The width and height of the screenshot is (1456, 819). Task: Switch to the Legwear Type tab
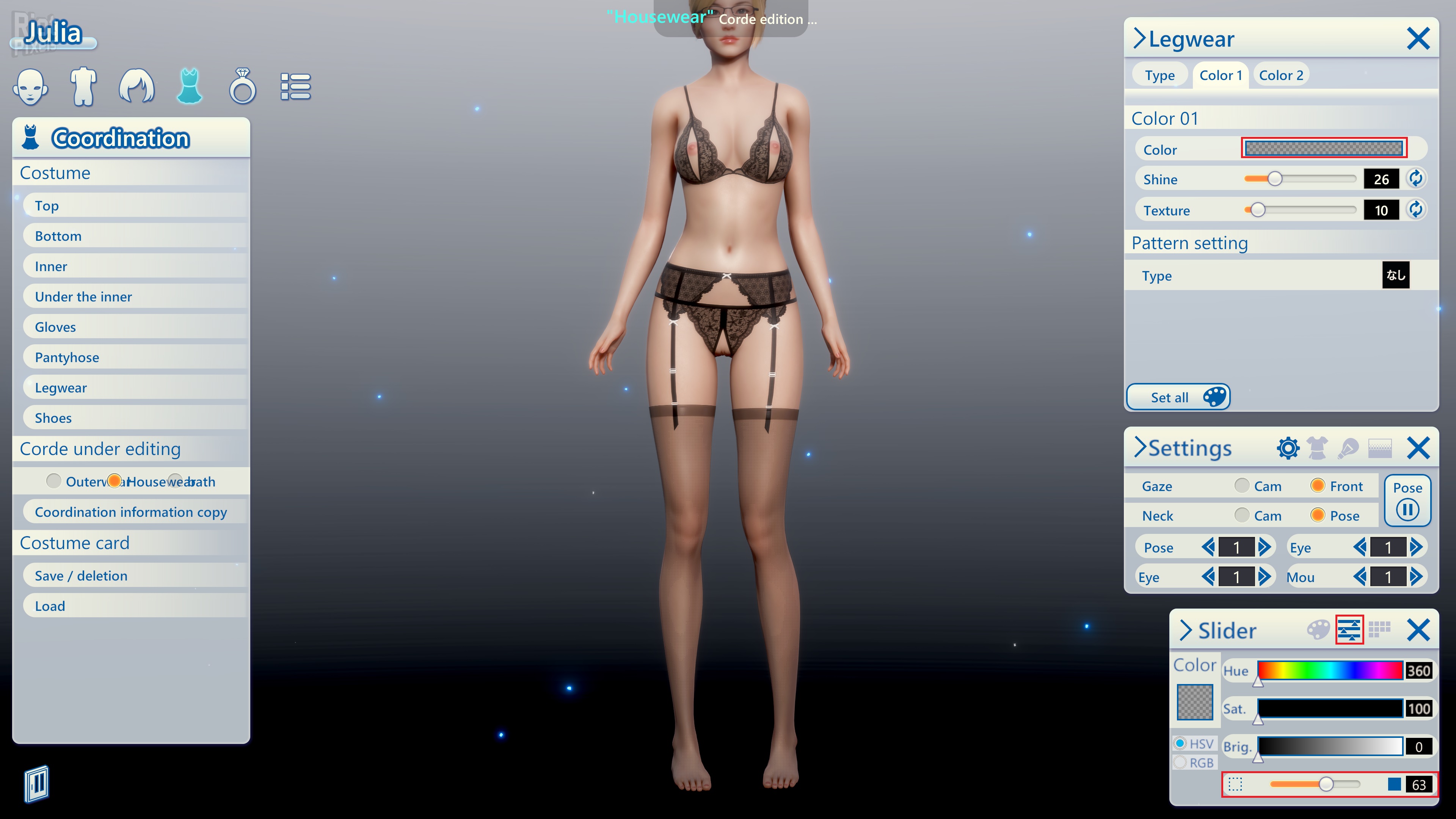tap(1159, 75)
